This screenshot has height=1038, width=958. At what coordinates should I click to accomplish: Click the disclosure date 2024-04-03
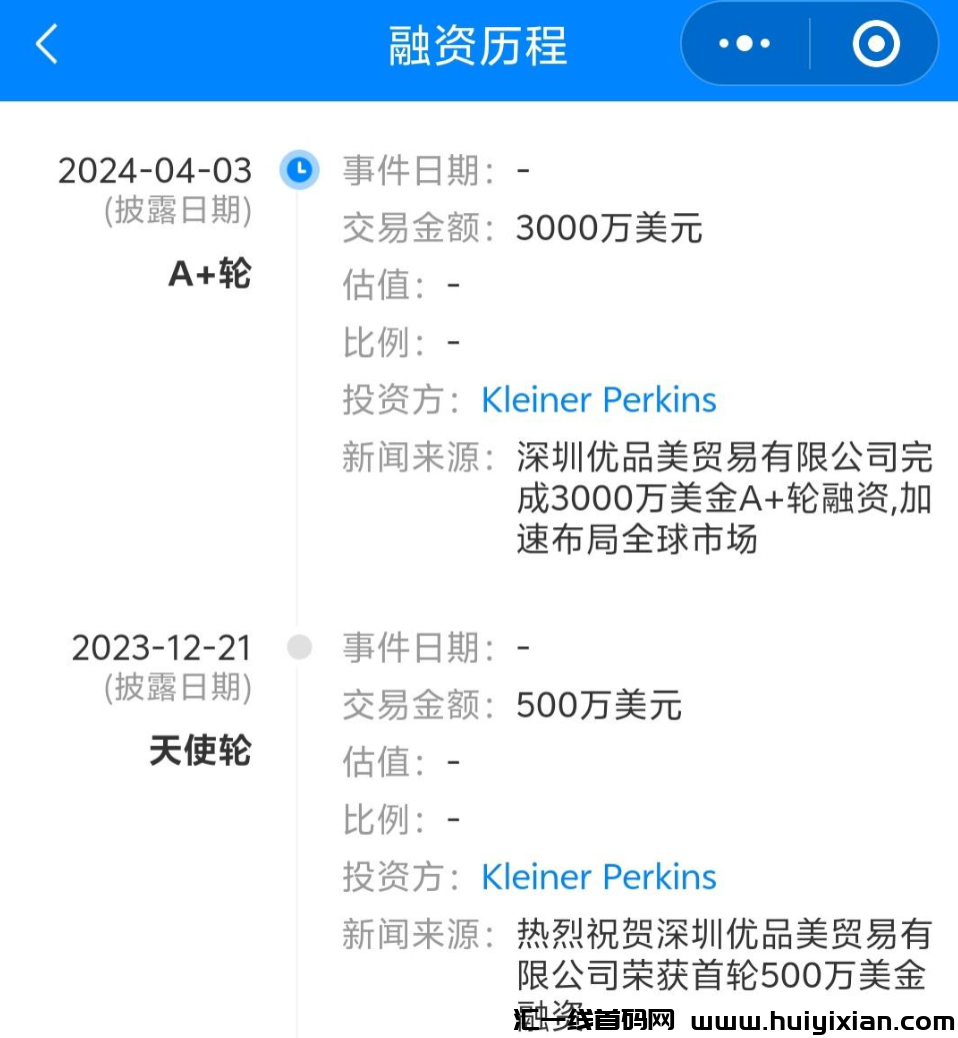(x=157, y=171)
